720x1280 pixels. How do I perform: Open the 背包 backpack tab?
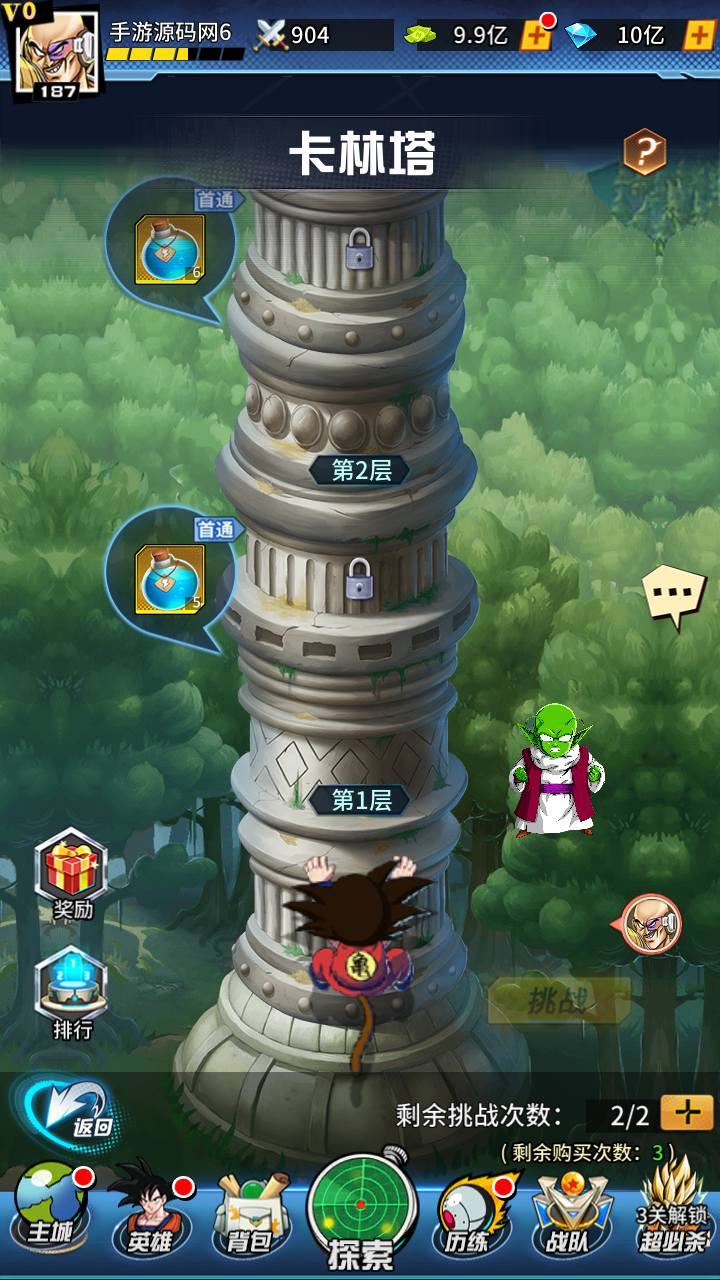coord(246,1211)
